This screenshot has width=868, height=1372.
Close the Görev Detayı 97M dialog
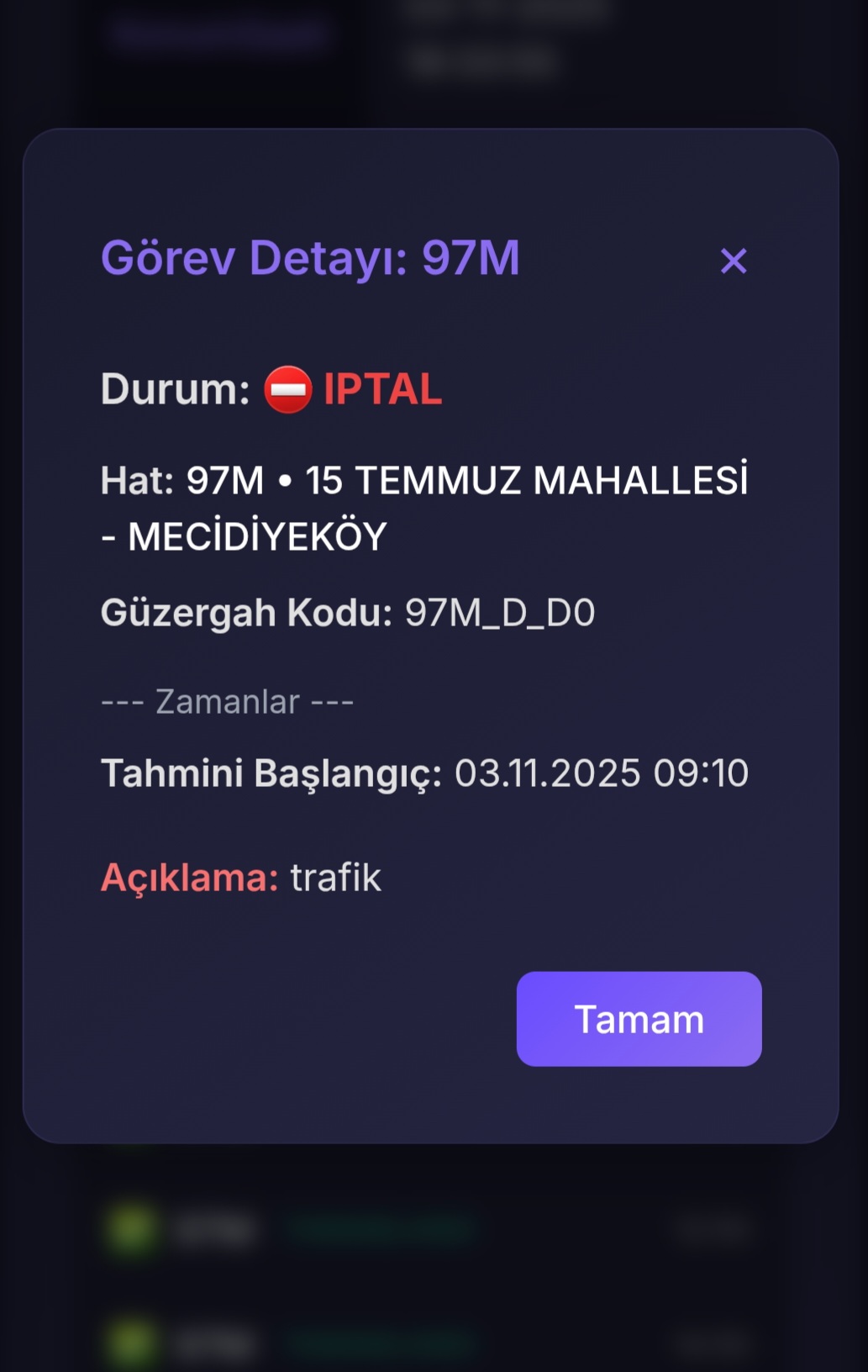point(734,261)
